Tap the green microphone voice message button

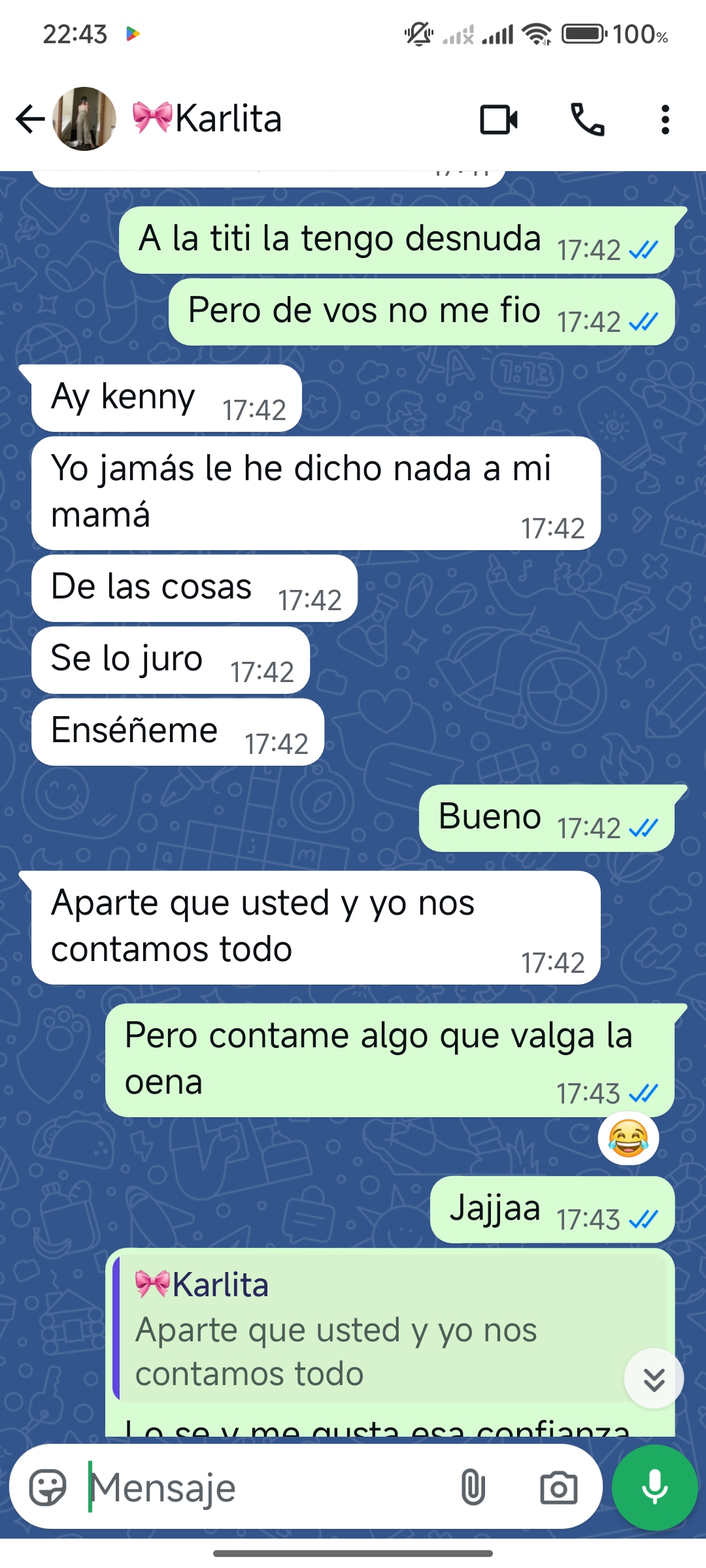(654, 1488)
